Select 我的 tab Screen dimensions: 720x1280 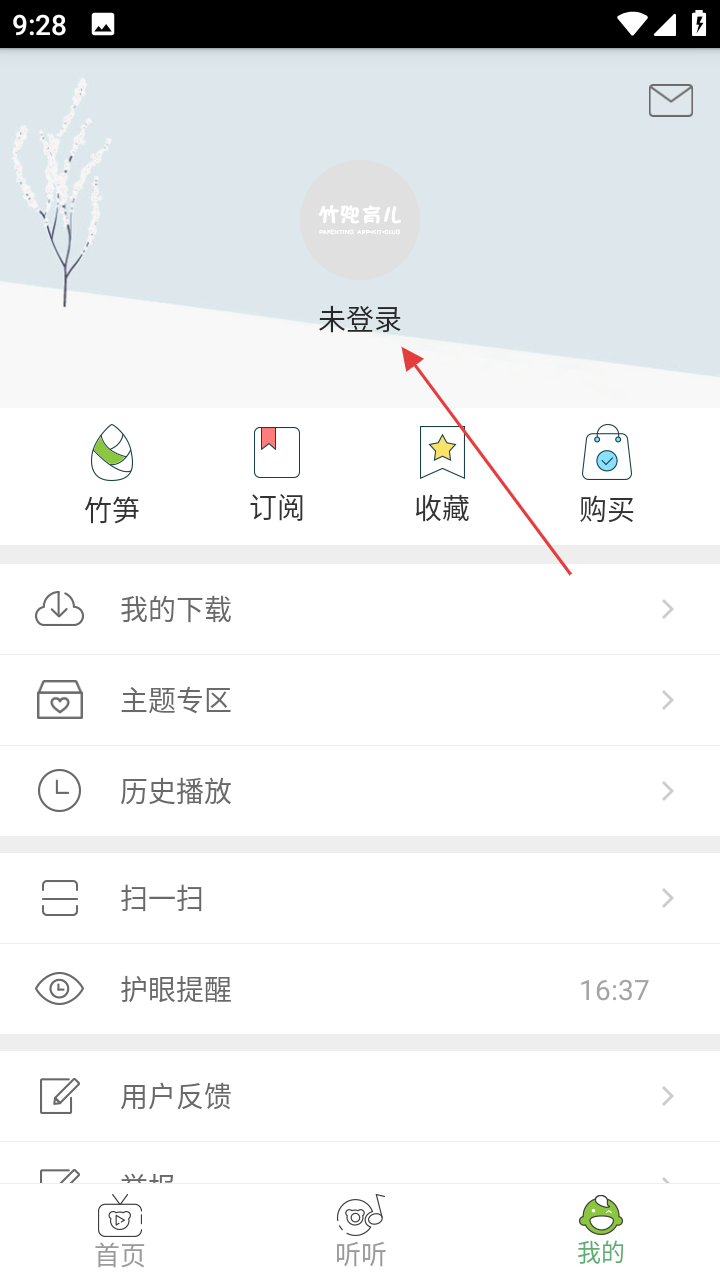(600, 1232)
